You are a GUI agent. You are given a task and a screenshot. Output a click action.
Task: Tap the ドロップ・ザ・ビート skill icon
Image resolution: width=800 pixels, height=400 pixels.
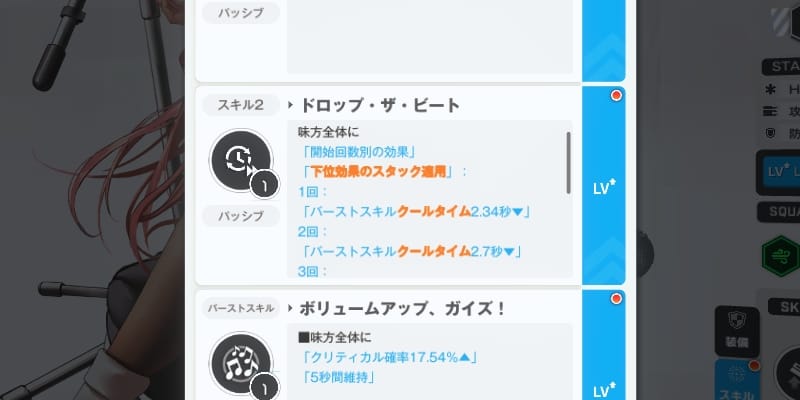(241, 162)
